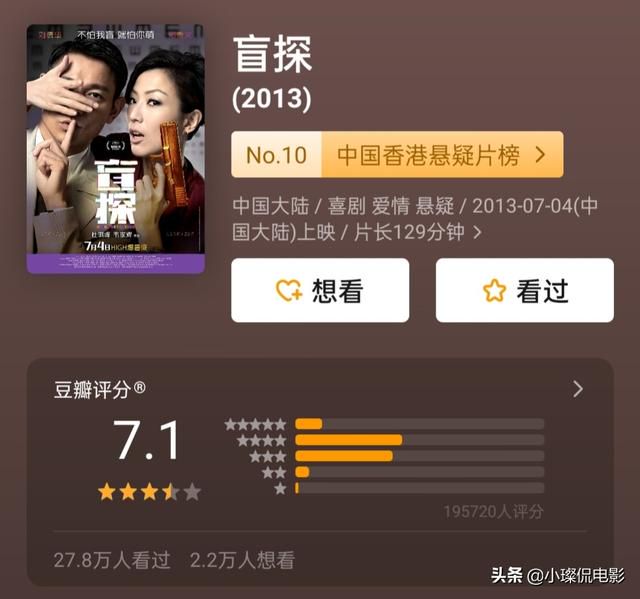Viewport: 640px width, 599px height.
Task: Mark the film as 看过
Action: [524, 291]
